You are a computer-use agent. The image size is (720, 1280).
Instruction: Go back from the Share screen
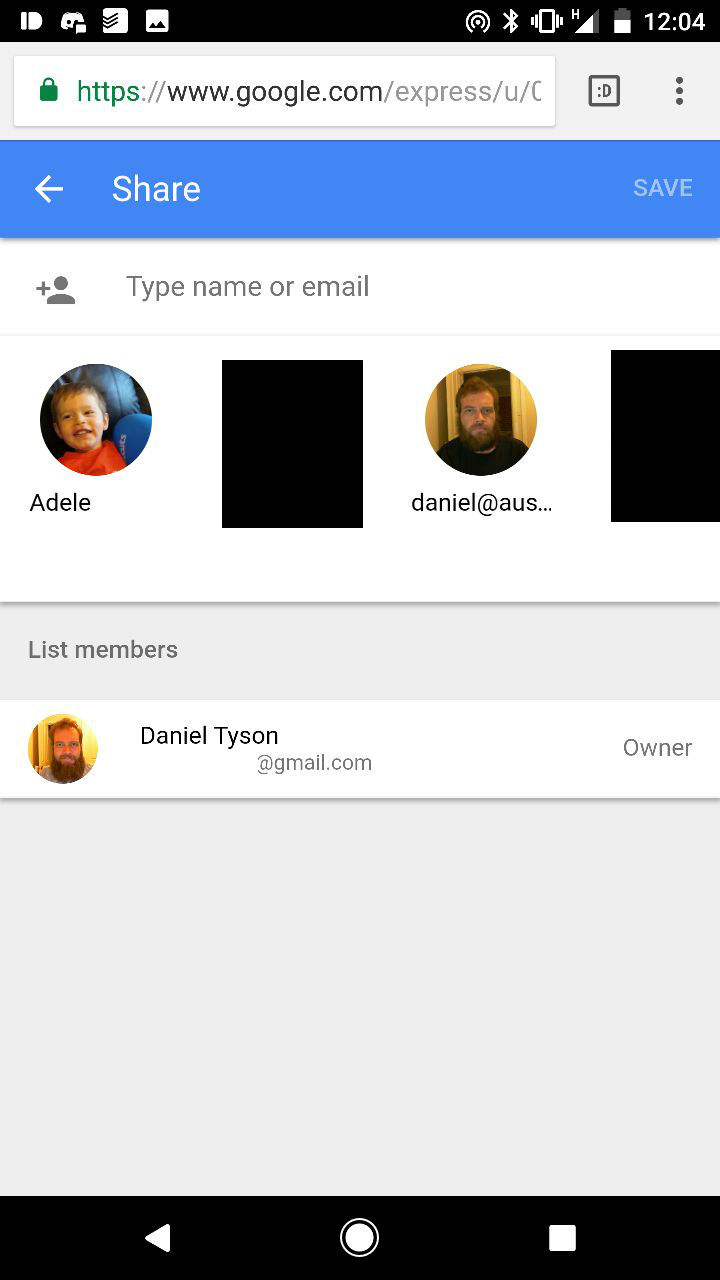coord(49,189)
